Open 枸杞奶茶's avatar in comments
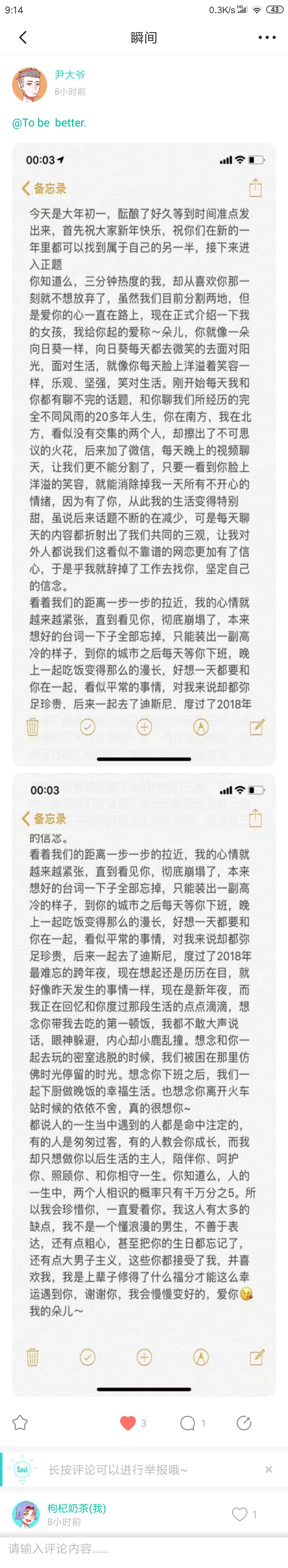This screenshot has height=1568, width=288. 26,1514
